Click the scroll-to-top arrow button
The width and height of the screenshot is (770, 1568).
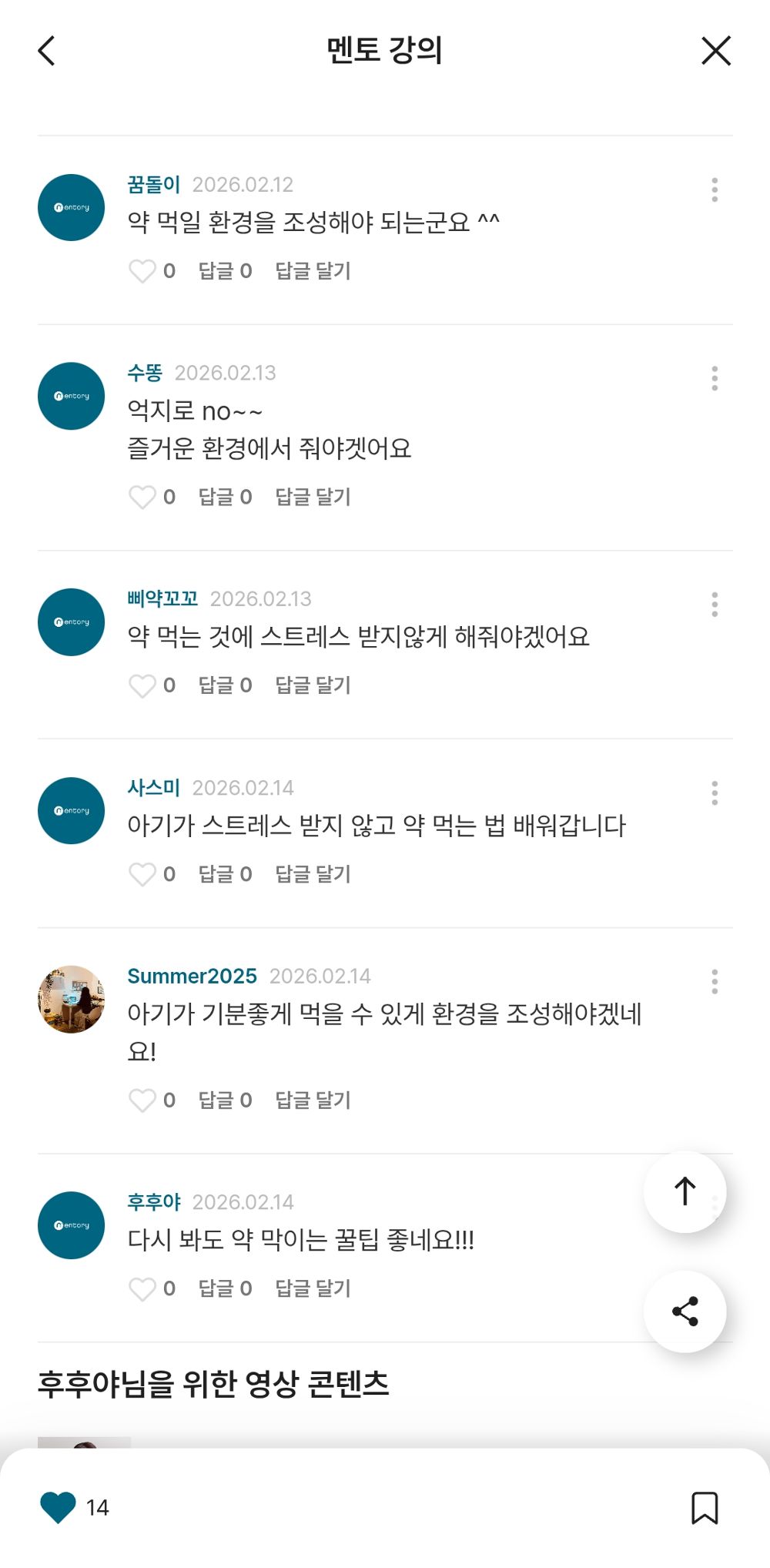click(685, 1191)
